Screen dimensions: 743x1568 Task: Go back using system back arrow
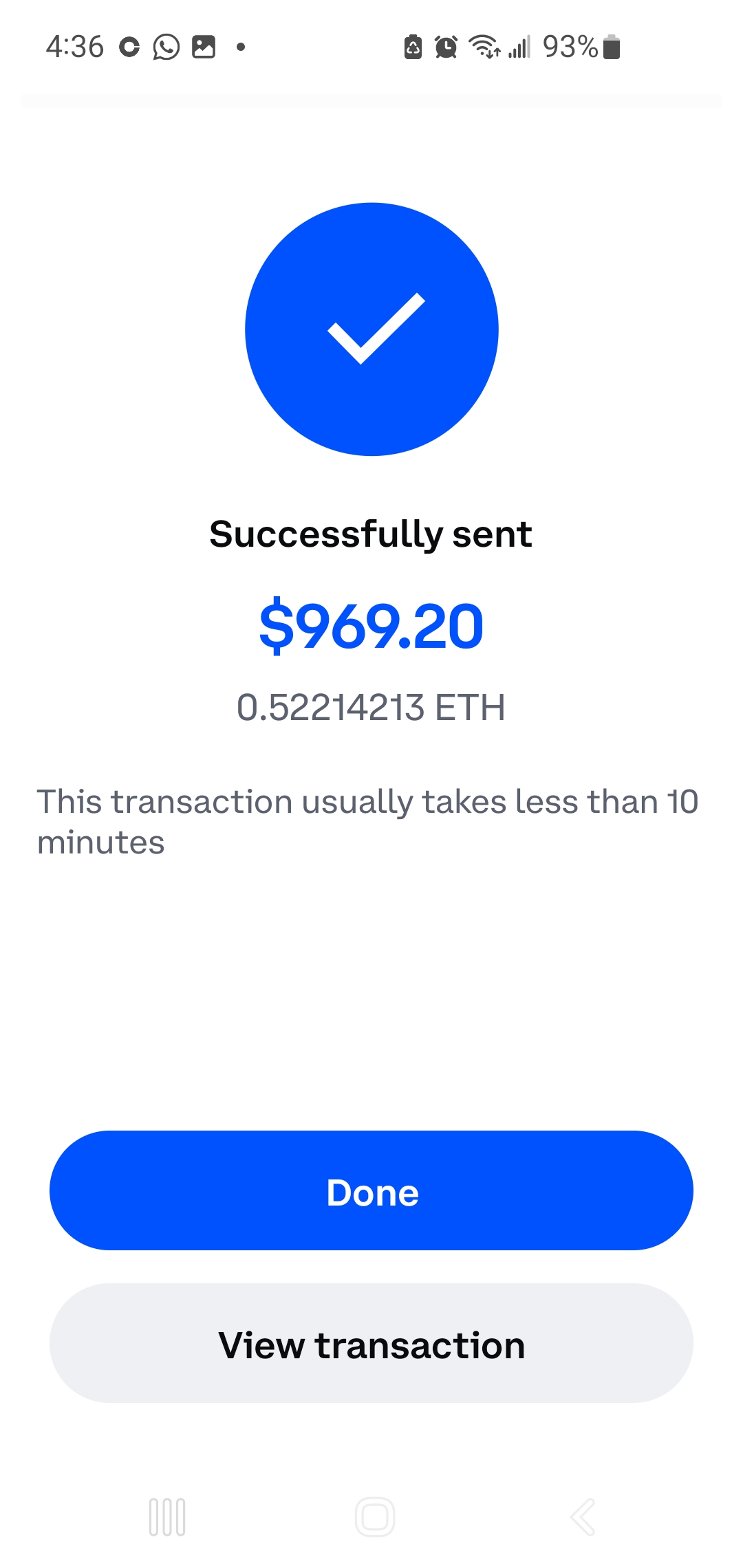[x=583, y=1517]
